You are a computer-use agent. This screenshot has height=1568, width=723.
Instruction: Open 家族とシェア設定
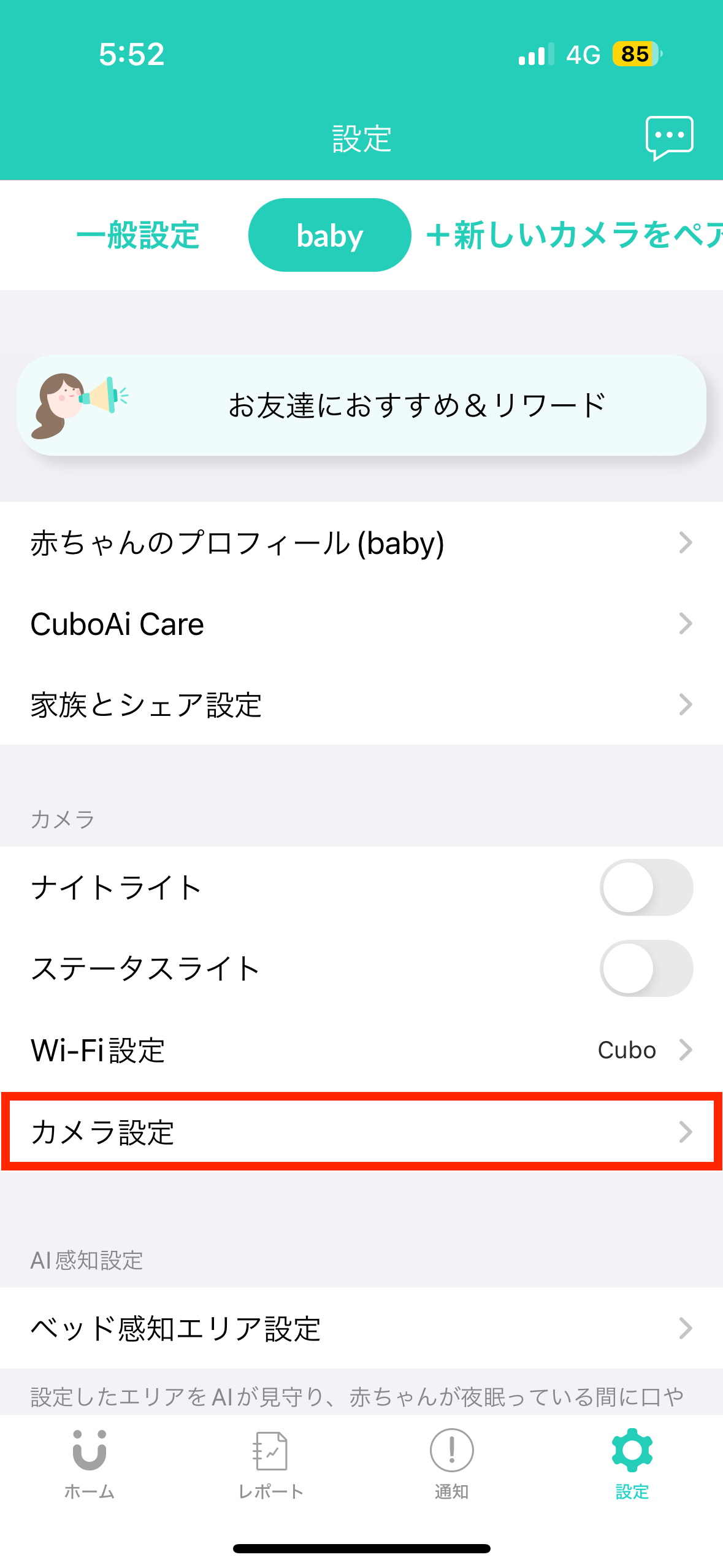coord(361,705)
